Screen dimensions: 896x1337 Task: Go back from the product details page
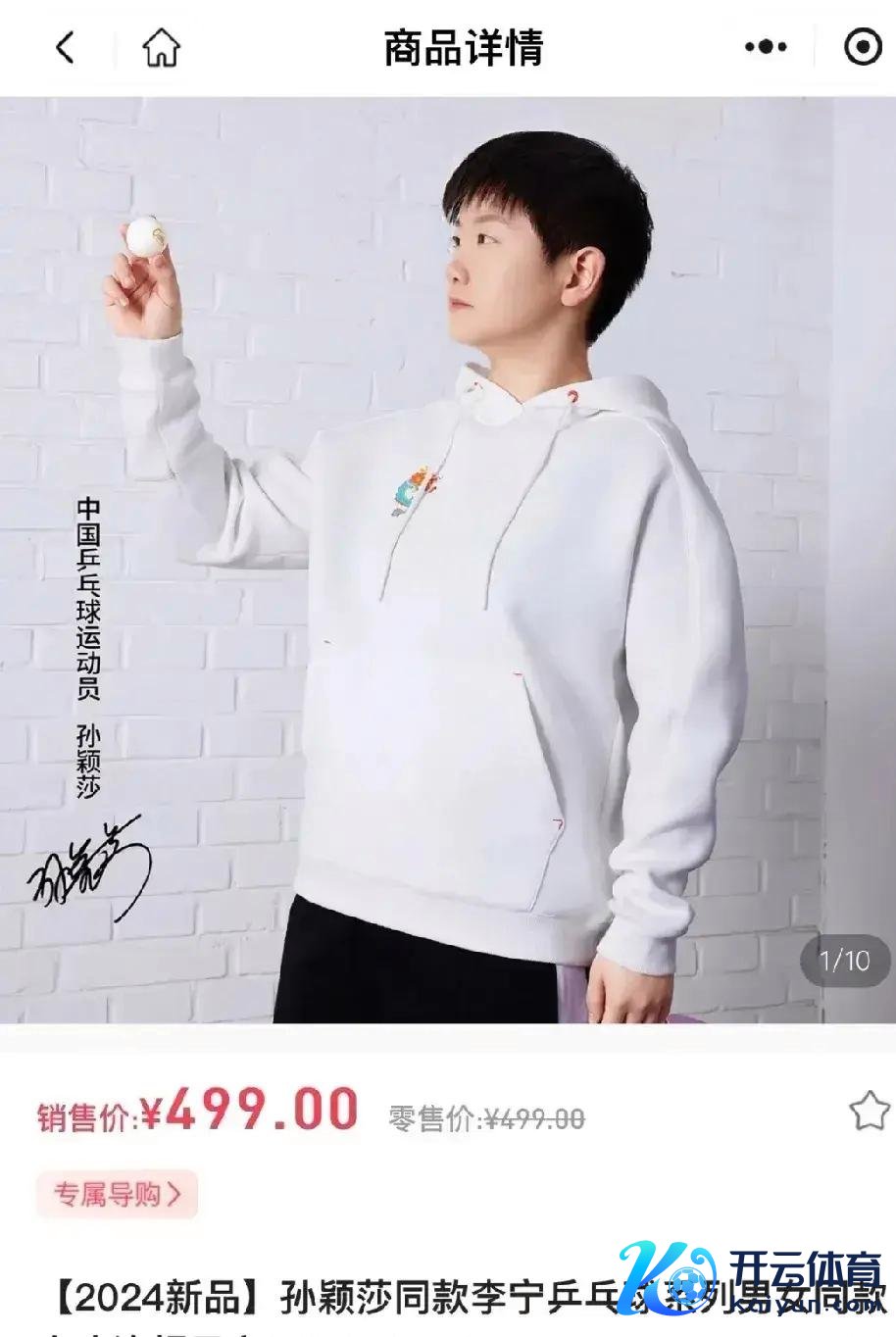click(65, 47)
